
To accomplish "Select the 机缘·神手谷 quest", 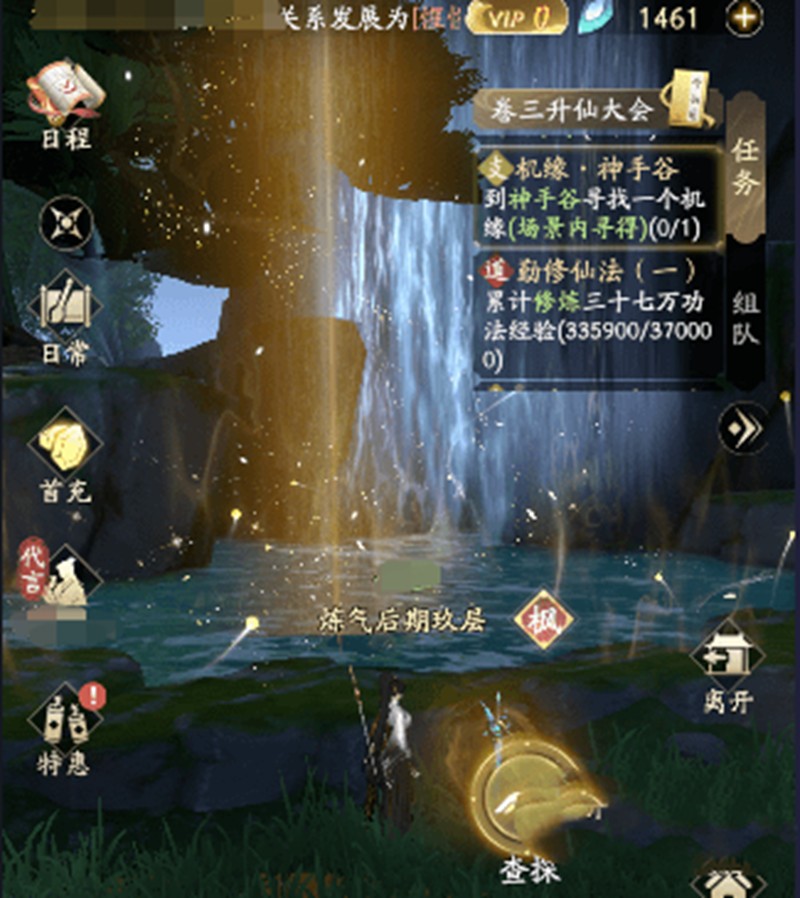I will (598, 198).
